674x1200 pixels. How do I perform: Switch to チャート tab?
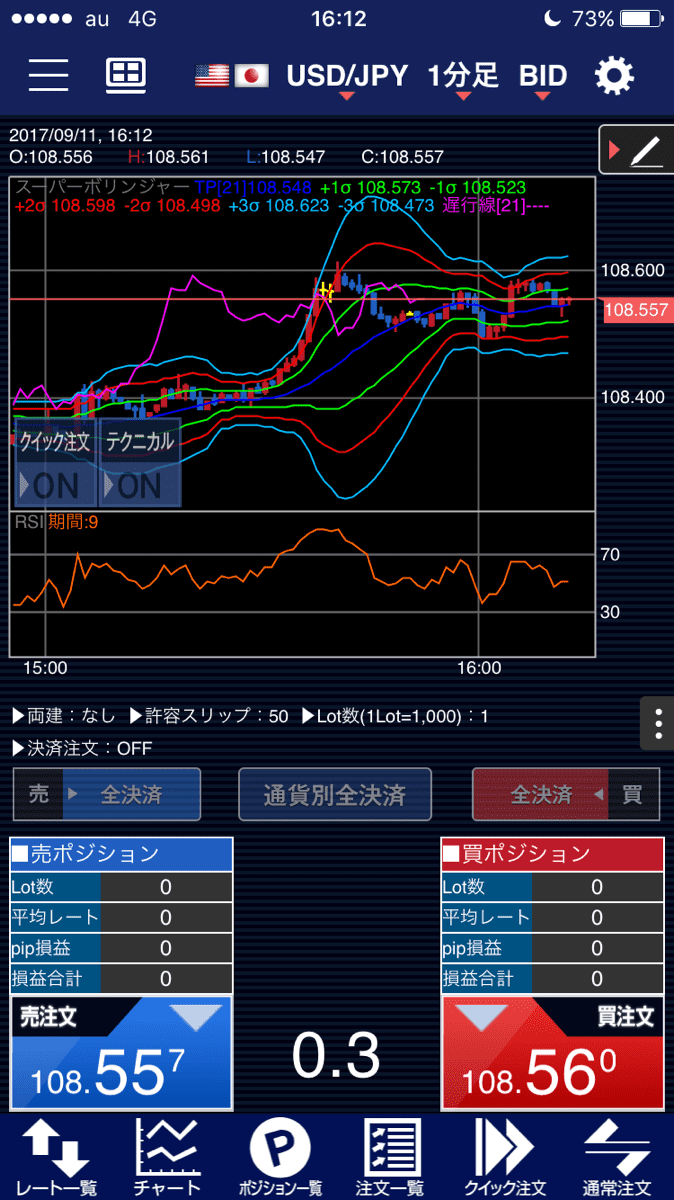point(169,1157)
